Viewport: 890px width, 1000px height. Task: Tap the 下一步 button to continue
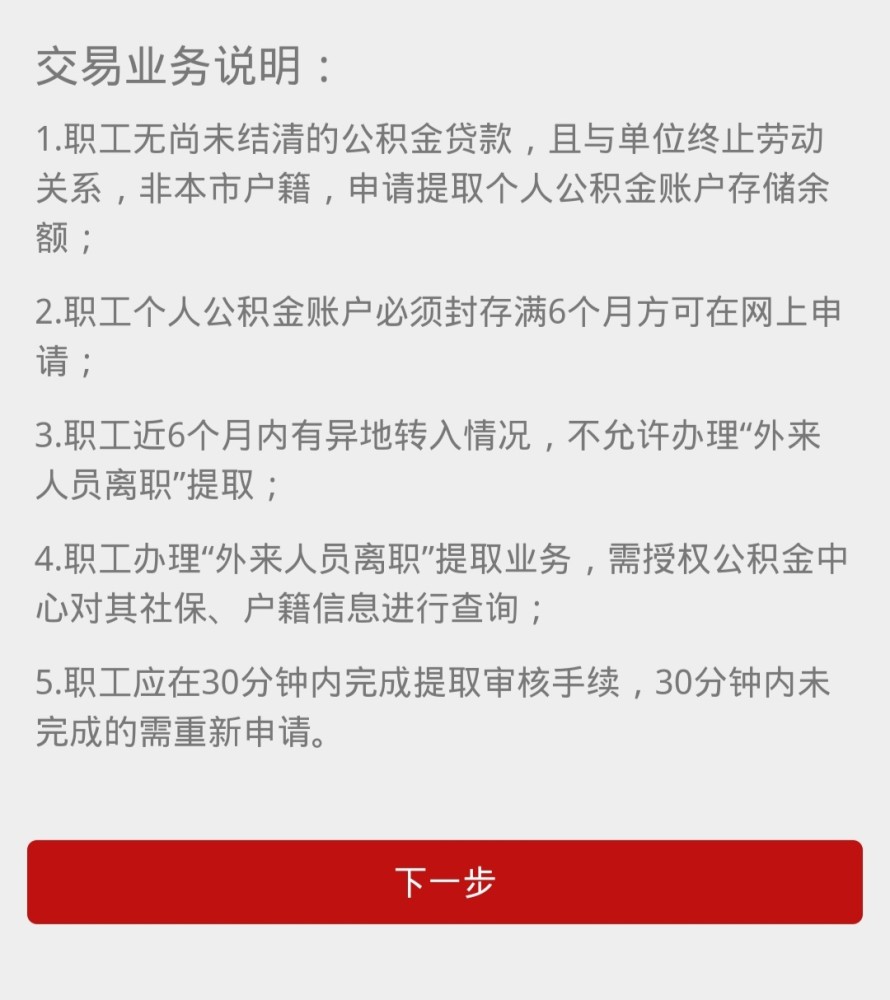(444, 882)
